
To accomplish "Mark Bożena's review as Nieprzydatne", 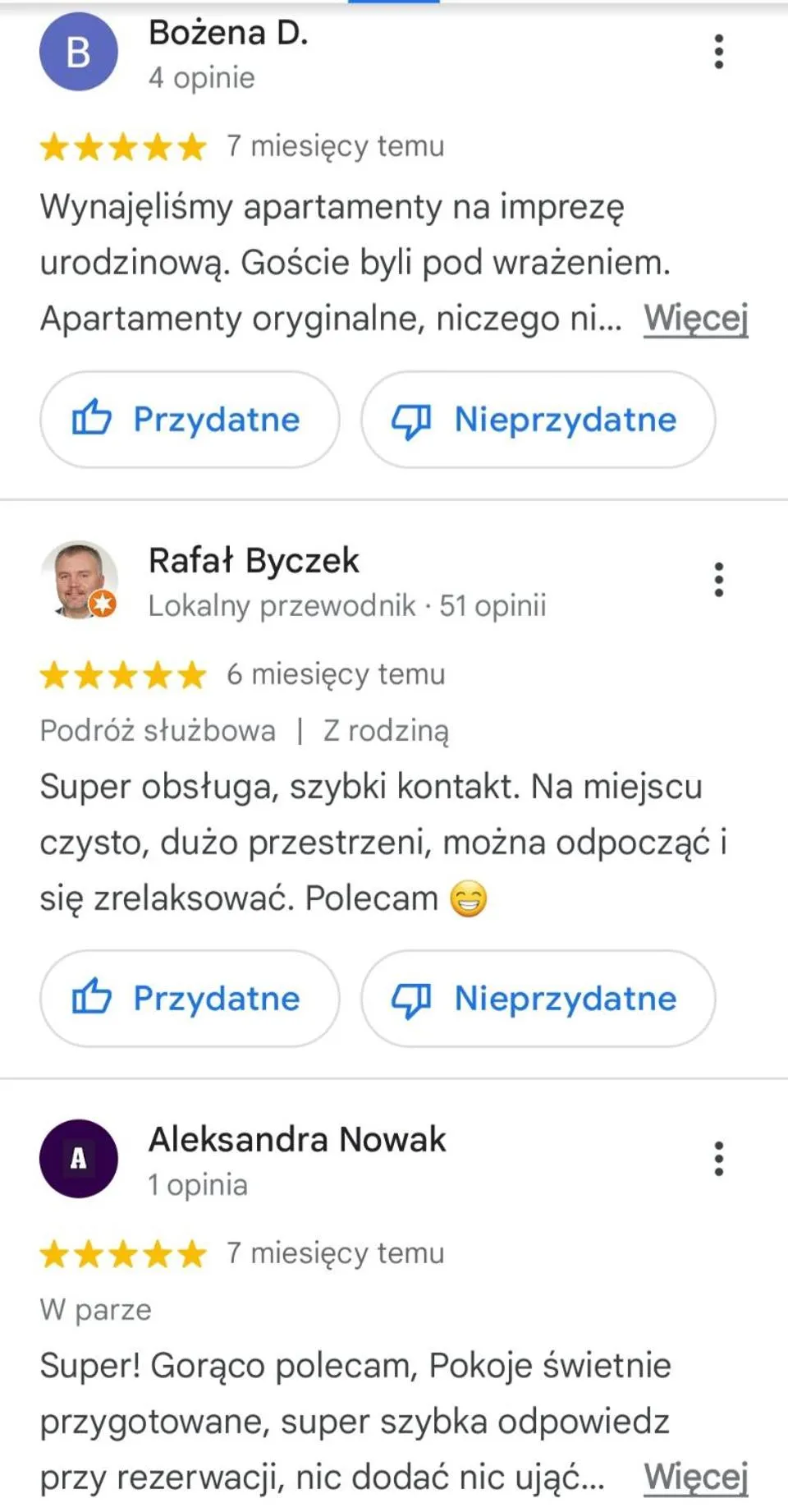I will [x=538, y=419].
